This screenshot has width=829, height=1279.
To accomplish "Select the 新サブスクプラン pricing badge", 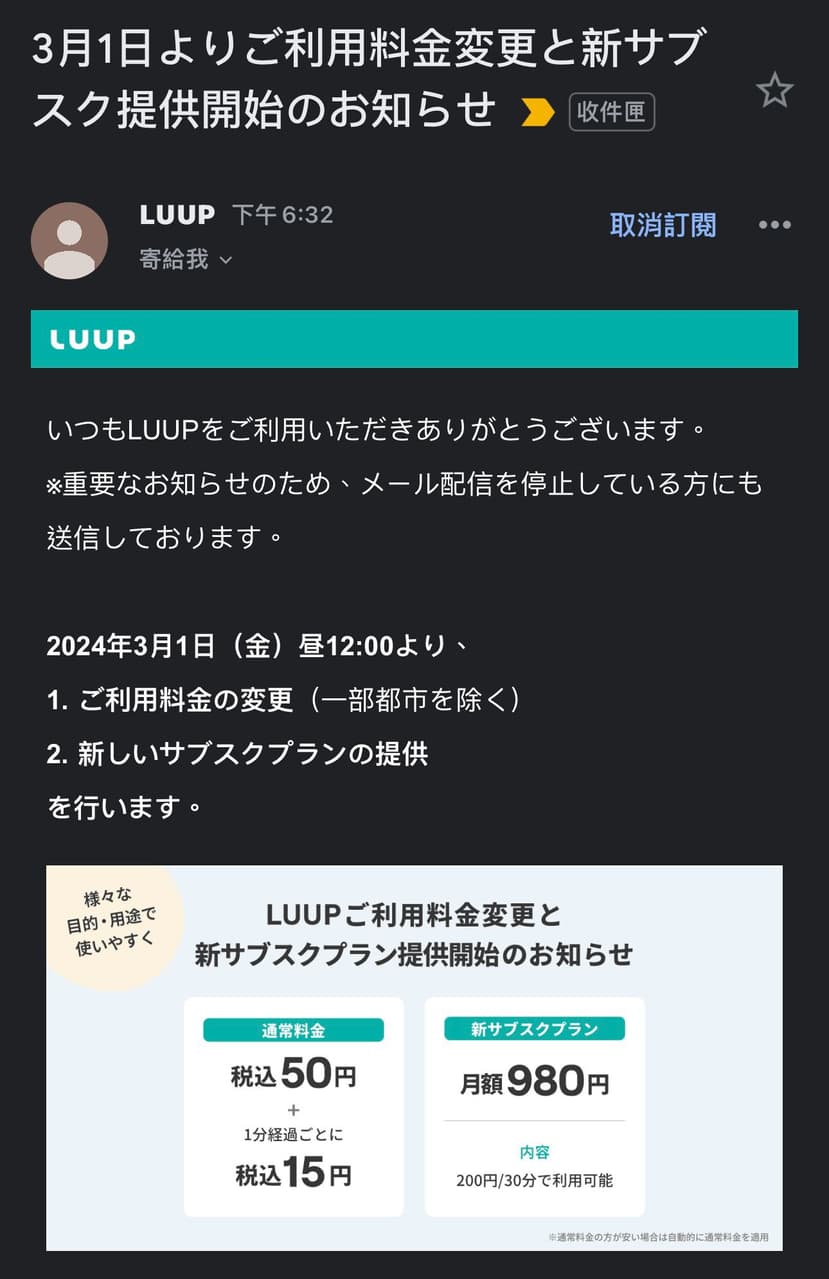I will [535, 1027].
